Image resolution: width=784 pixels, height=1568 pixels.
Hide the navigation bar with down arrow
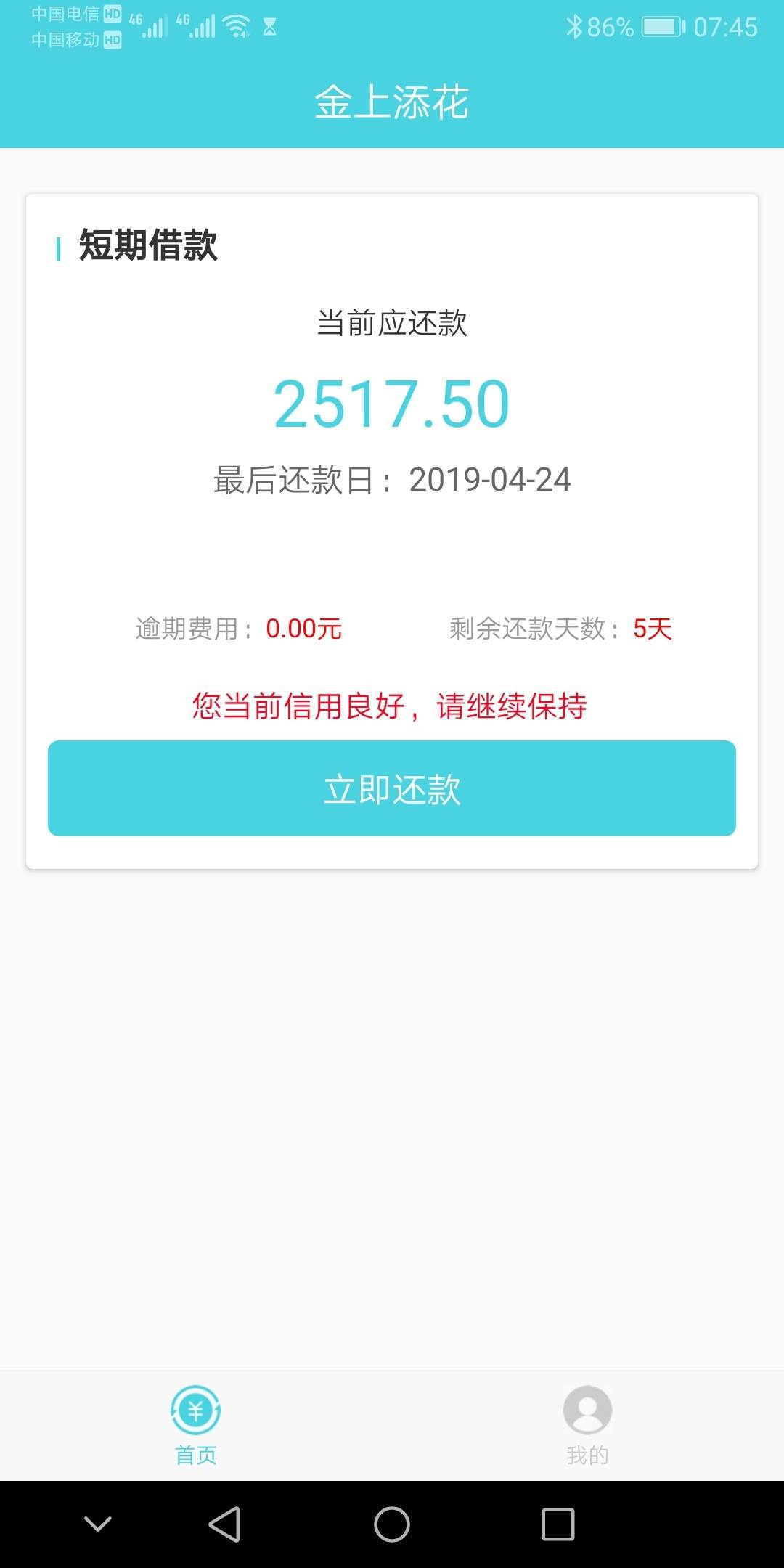pyautogui.click(x=98, y=1524)
